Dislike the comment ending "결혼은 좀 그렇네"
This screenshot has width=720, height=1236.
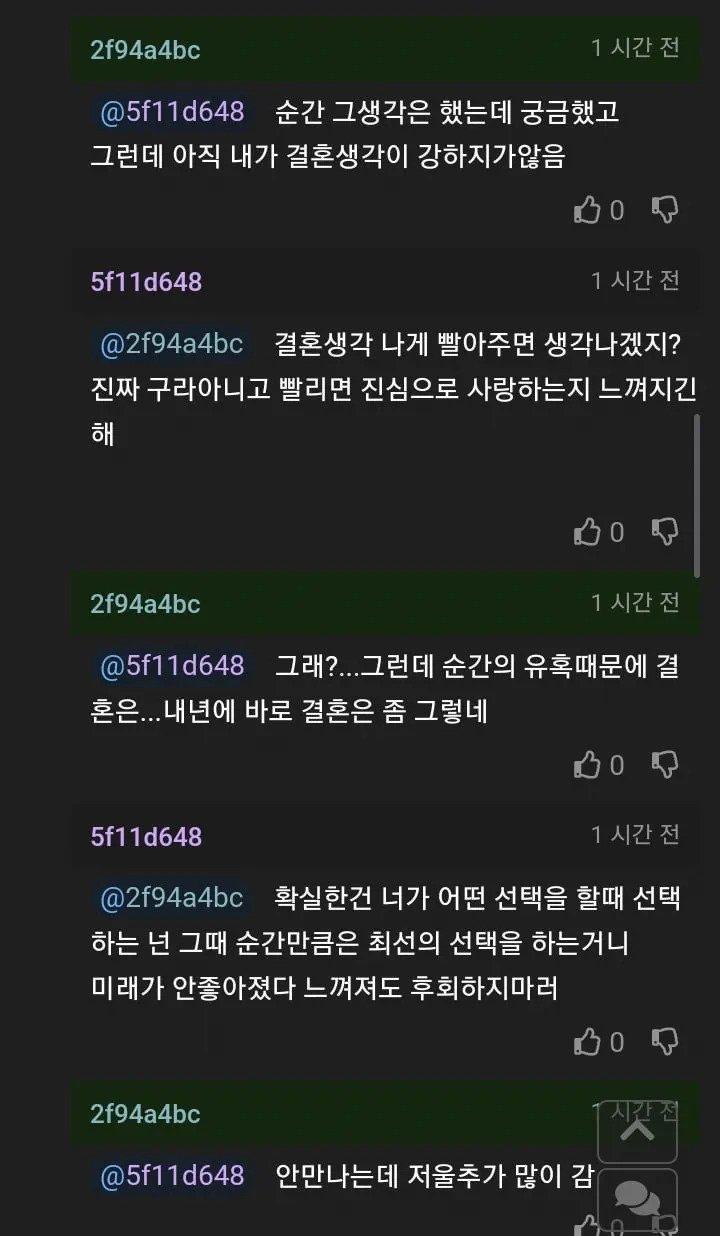[x=665, y=766]
